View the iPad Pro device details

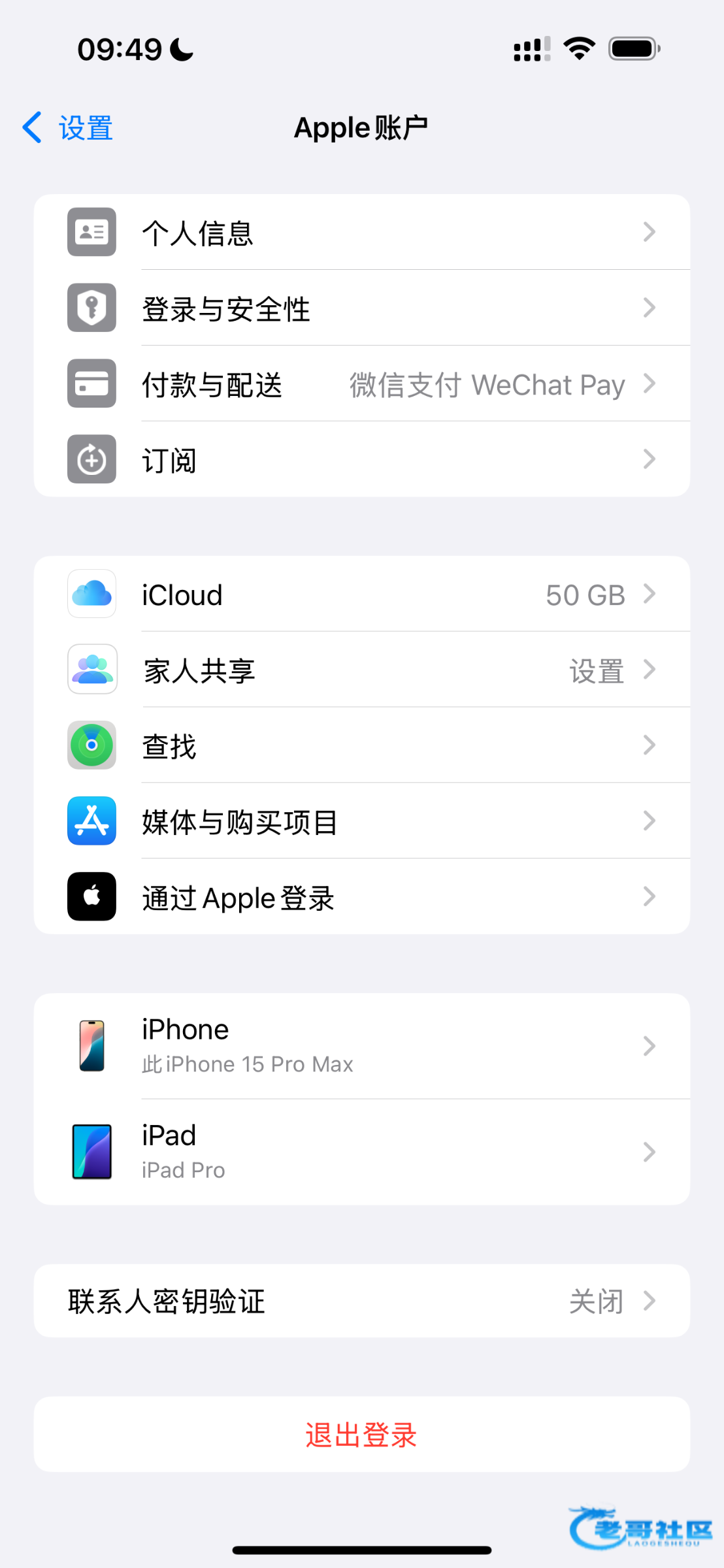click(x=361, y=1152)
